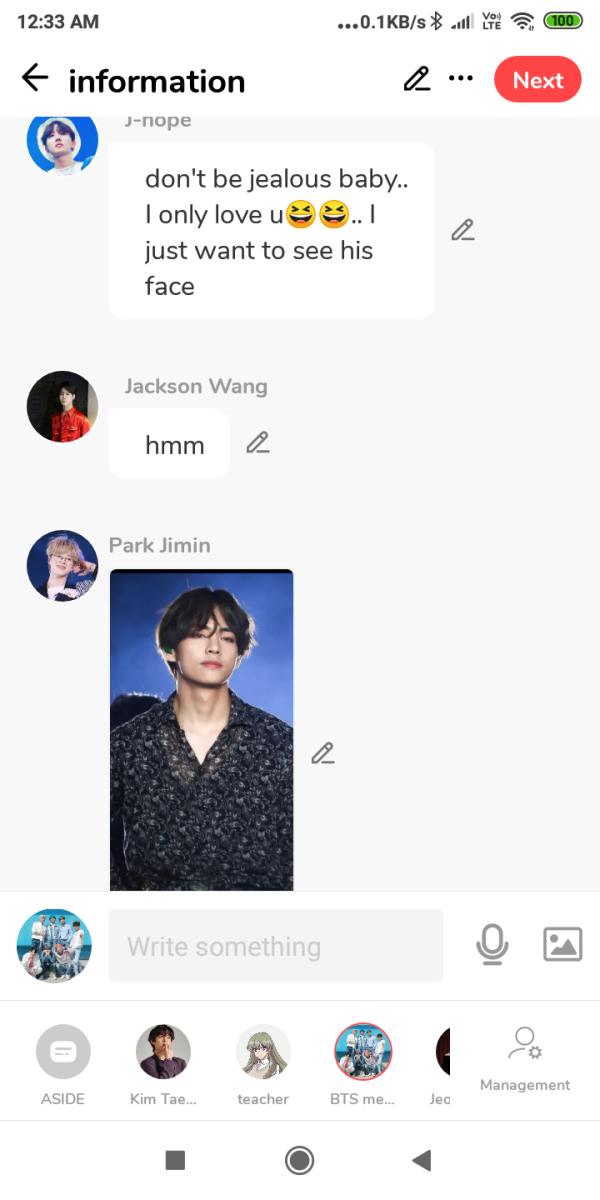The image size is (600, 1200).
Task: Edit Jackson Wang's "hmm" message
Action: pyautogui.click(x=258, y=442)
